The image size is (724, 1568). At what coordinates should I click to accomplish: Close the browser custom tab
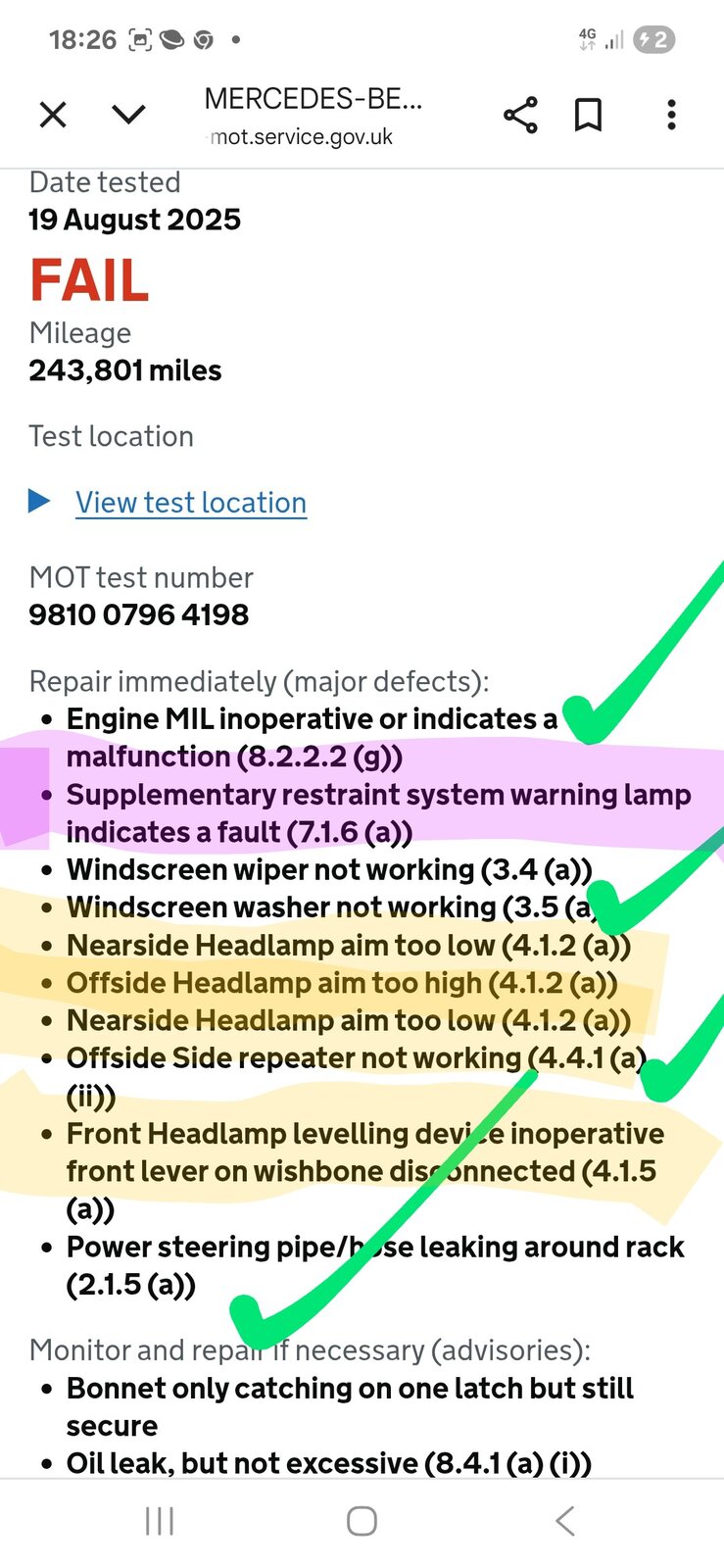pos(53,116)
